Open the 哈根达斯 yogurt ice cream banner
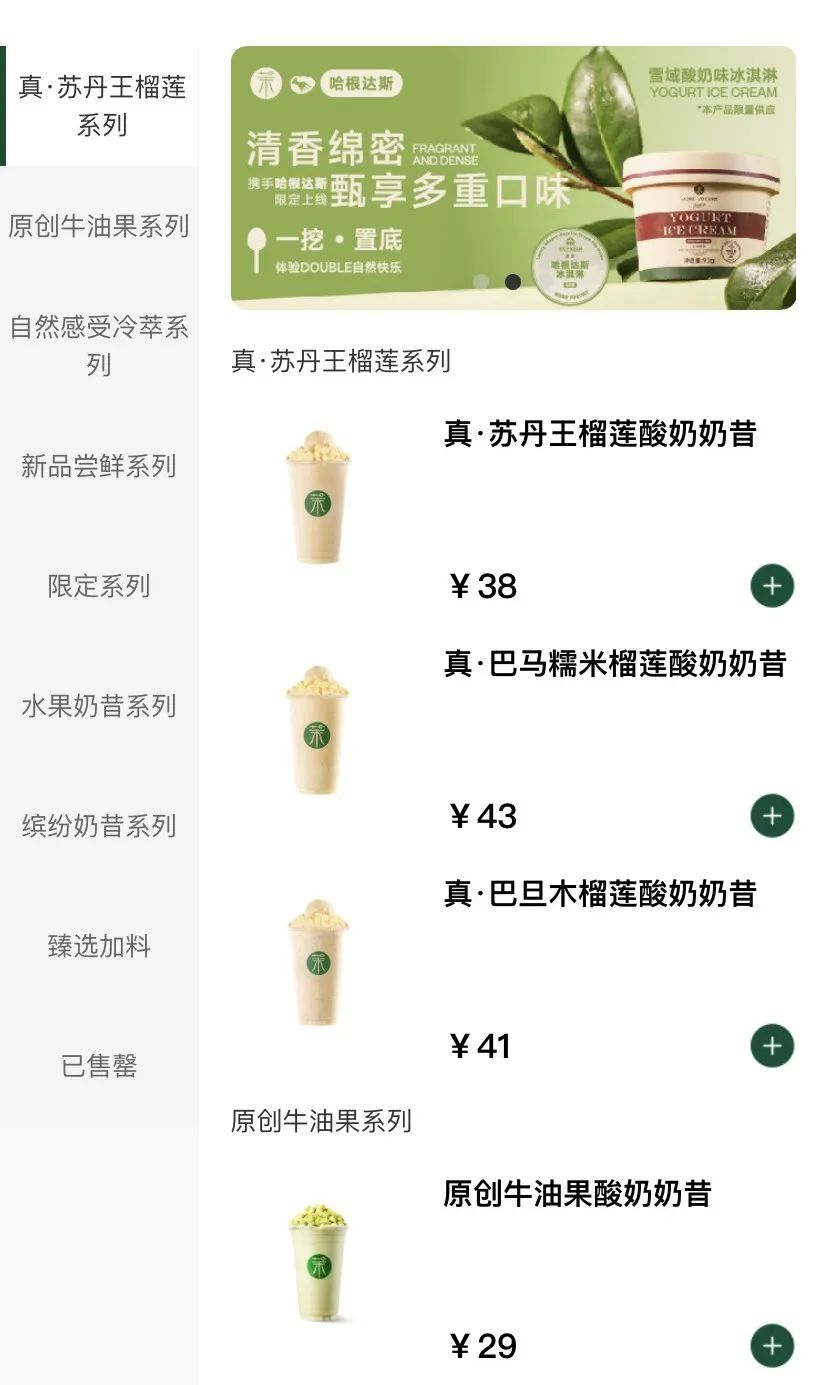 (513, 178)
